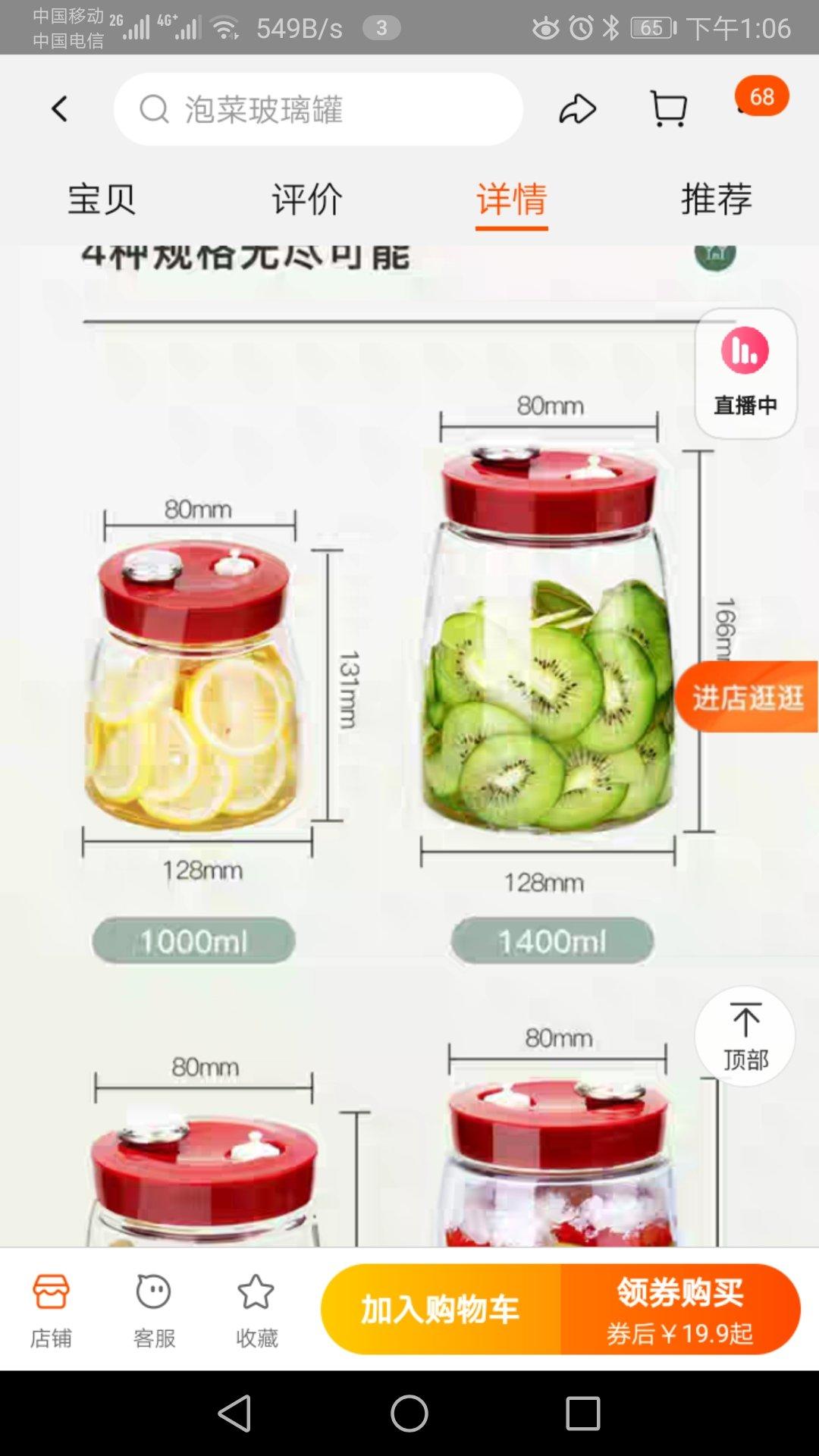Go to the Android home screen

pos(409,1414)
